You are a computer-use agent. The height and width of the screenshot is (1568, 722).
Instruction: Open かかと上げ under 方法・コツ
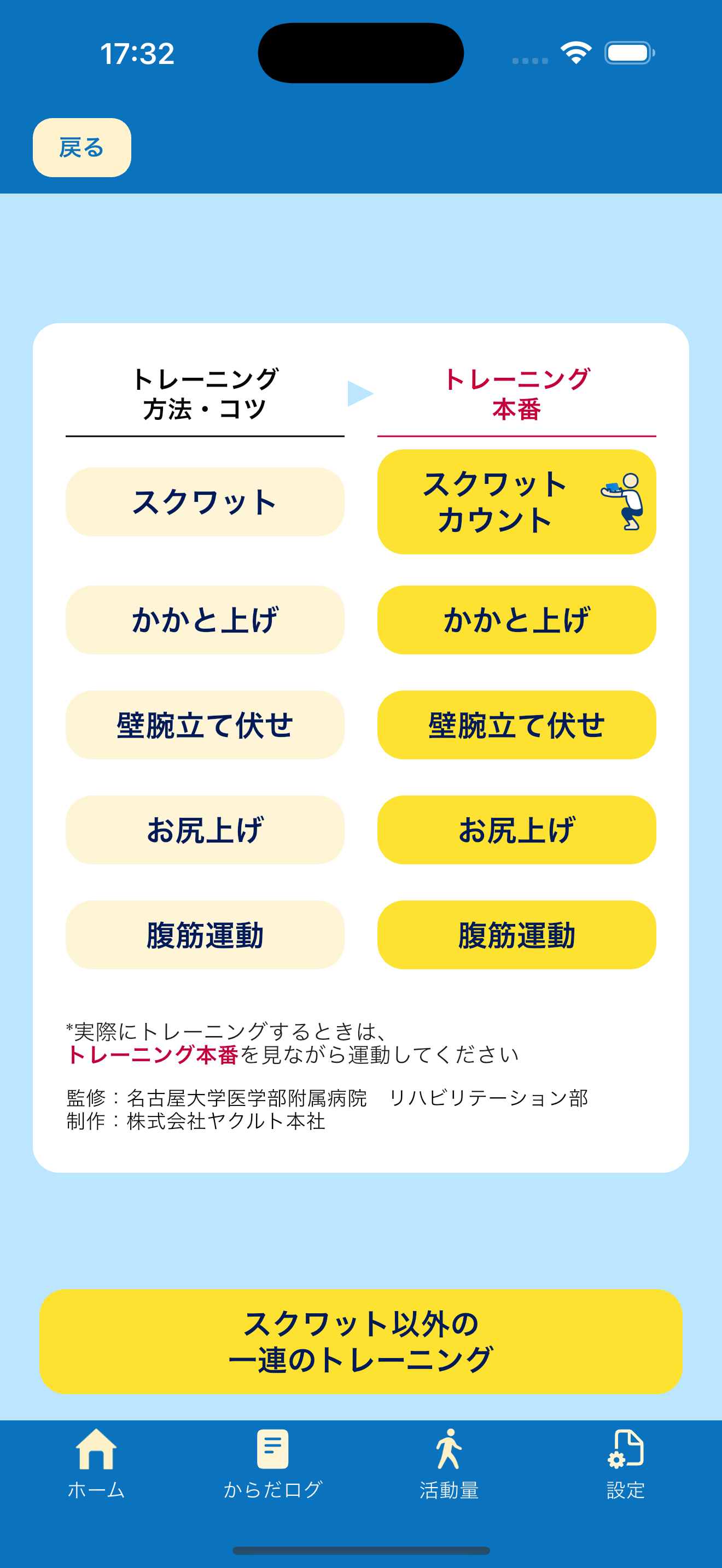(205, 621)
